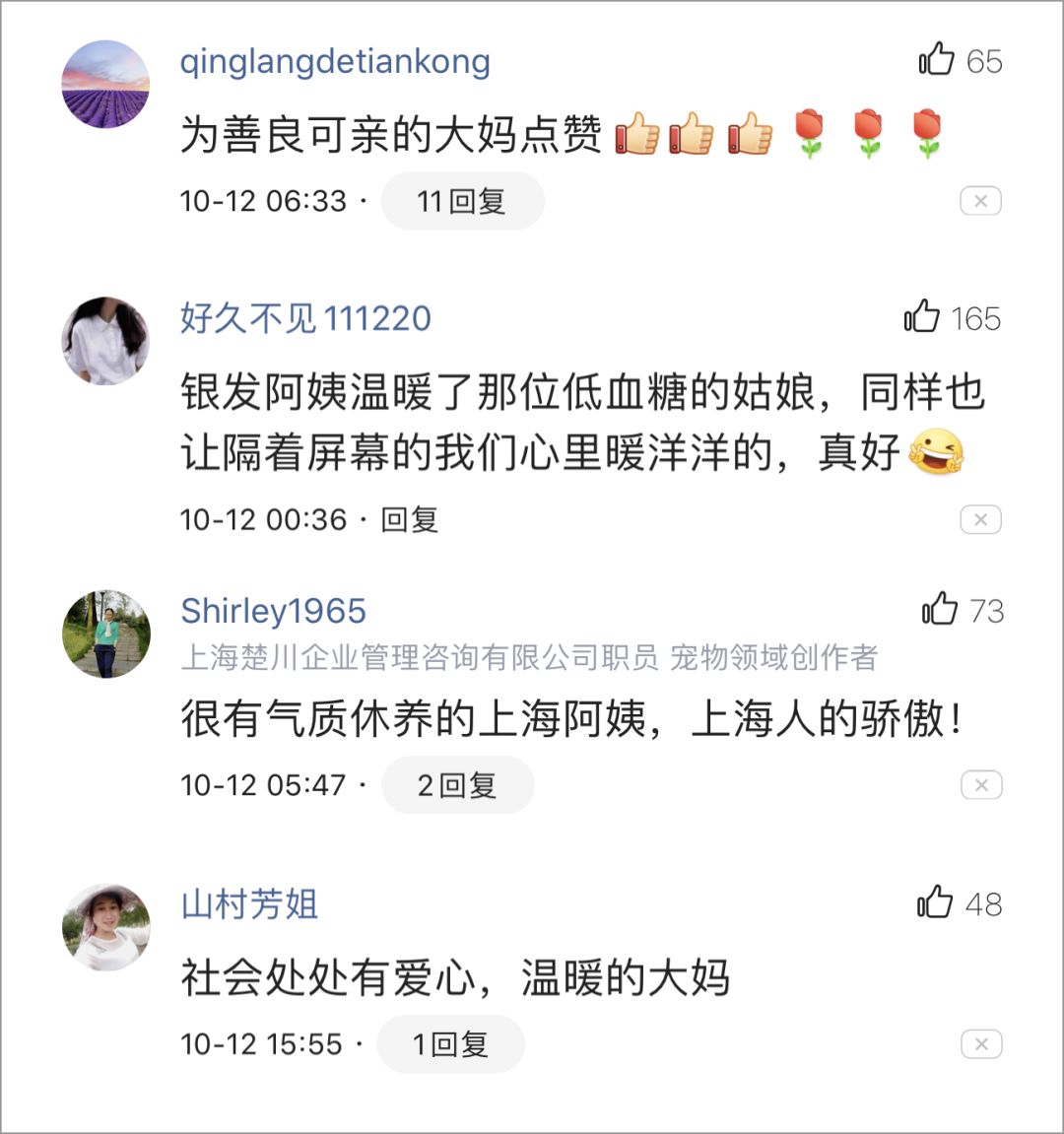1064x1134 pixels.
Task: Like 山村芳姐's comment using the thumbs-up icon
Action: [934, 903]
